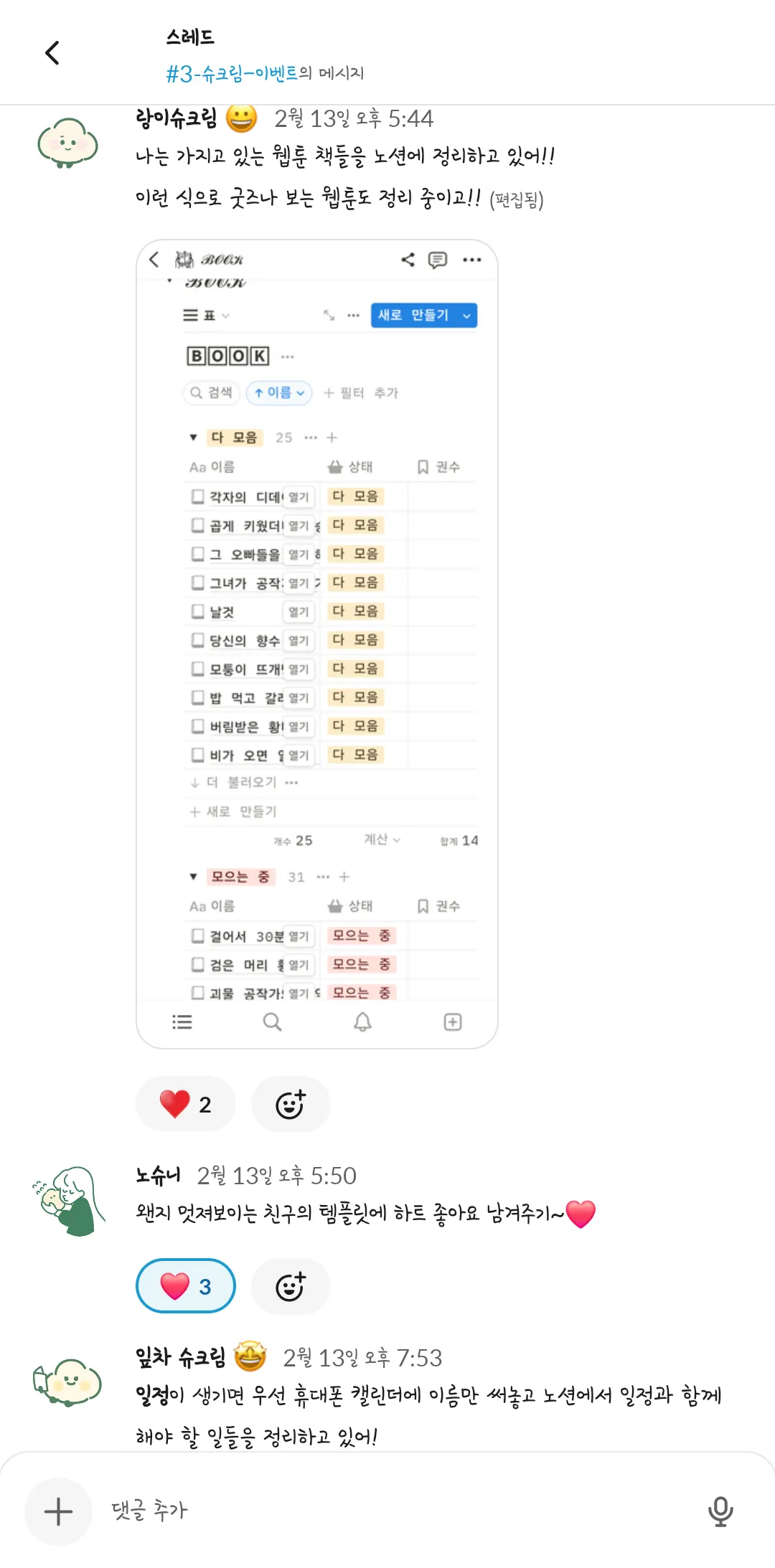Add a reaction to 랑이슈크림's message

pyautogui.click(x=291, y=1104)
